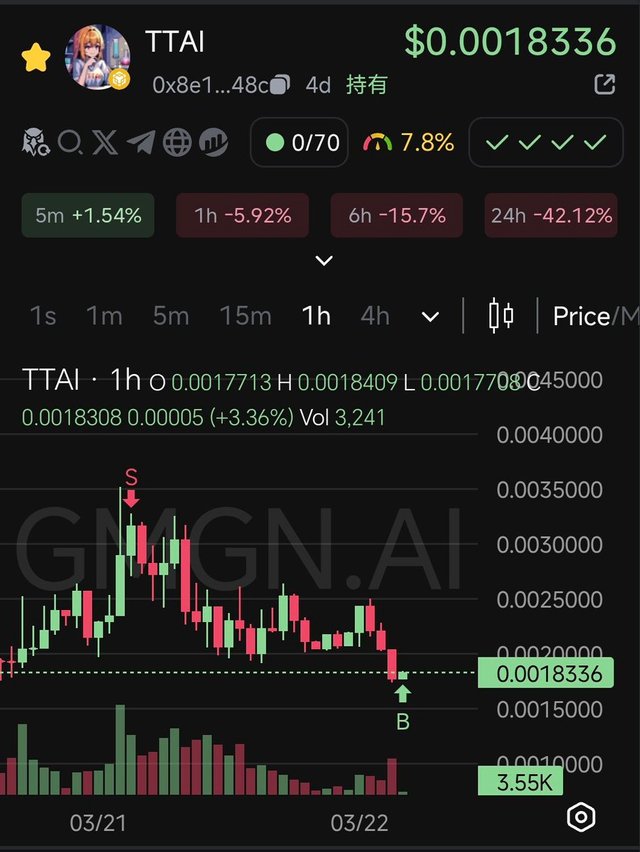Viewport: 640px width, 852px height.
Task: Open the TTAI X (Twitter) page
Action: (105, 143)
